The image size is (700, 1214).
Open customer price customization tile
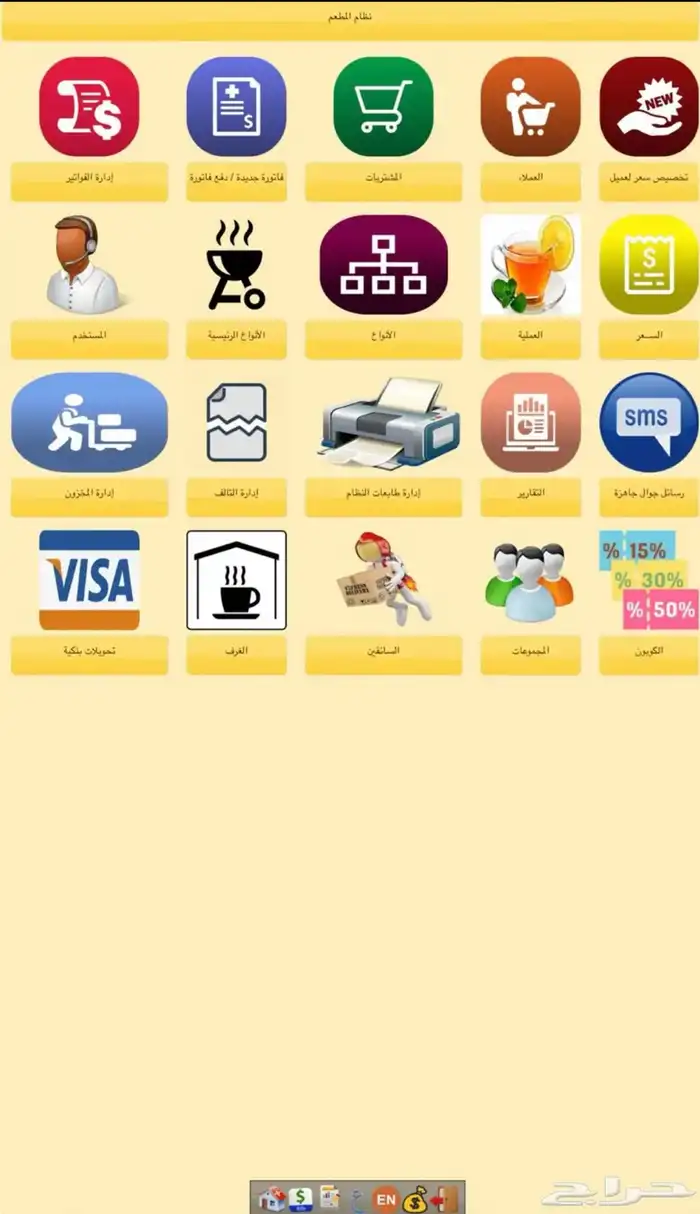pyautogui.click(x=649, y=107)
